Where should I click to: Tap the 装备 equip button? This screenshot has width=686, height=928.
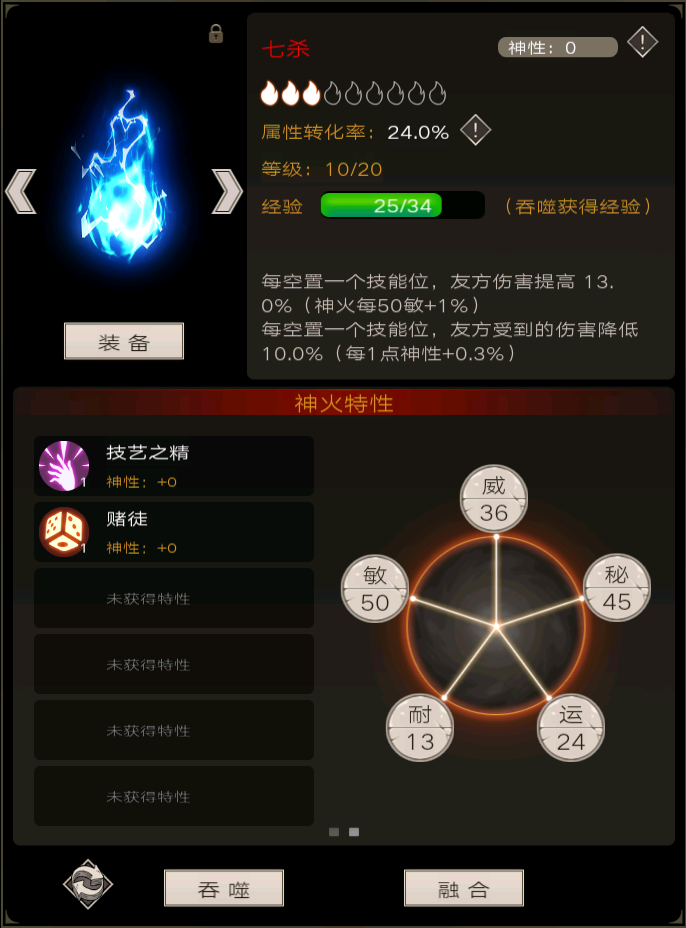click(124, 341)
